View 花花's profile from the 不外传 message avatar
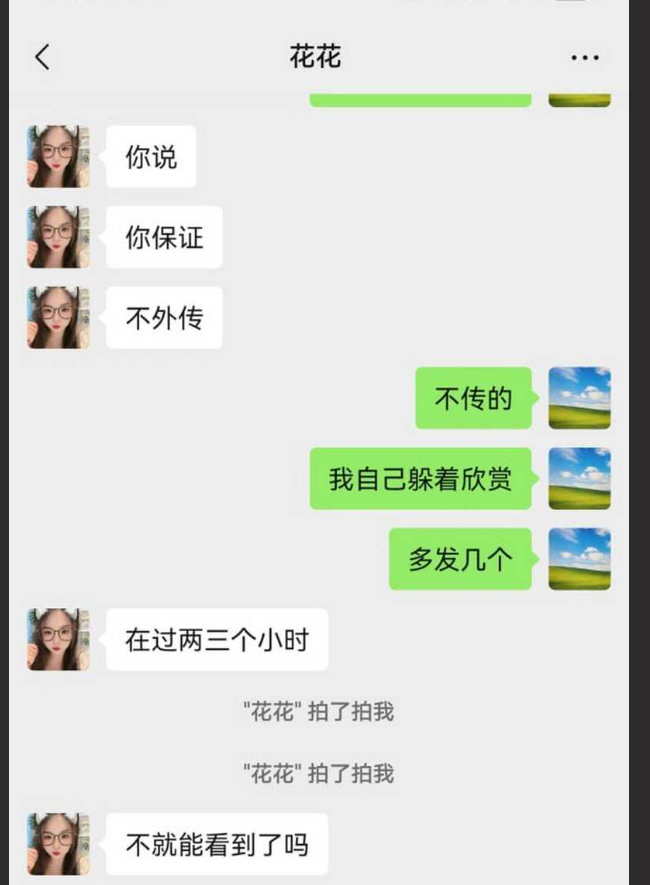 point(58,318)
